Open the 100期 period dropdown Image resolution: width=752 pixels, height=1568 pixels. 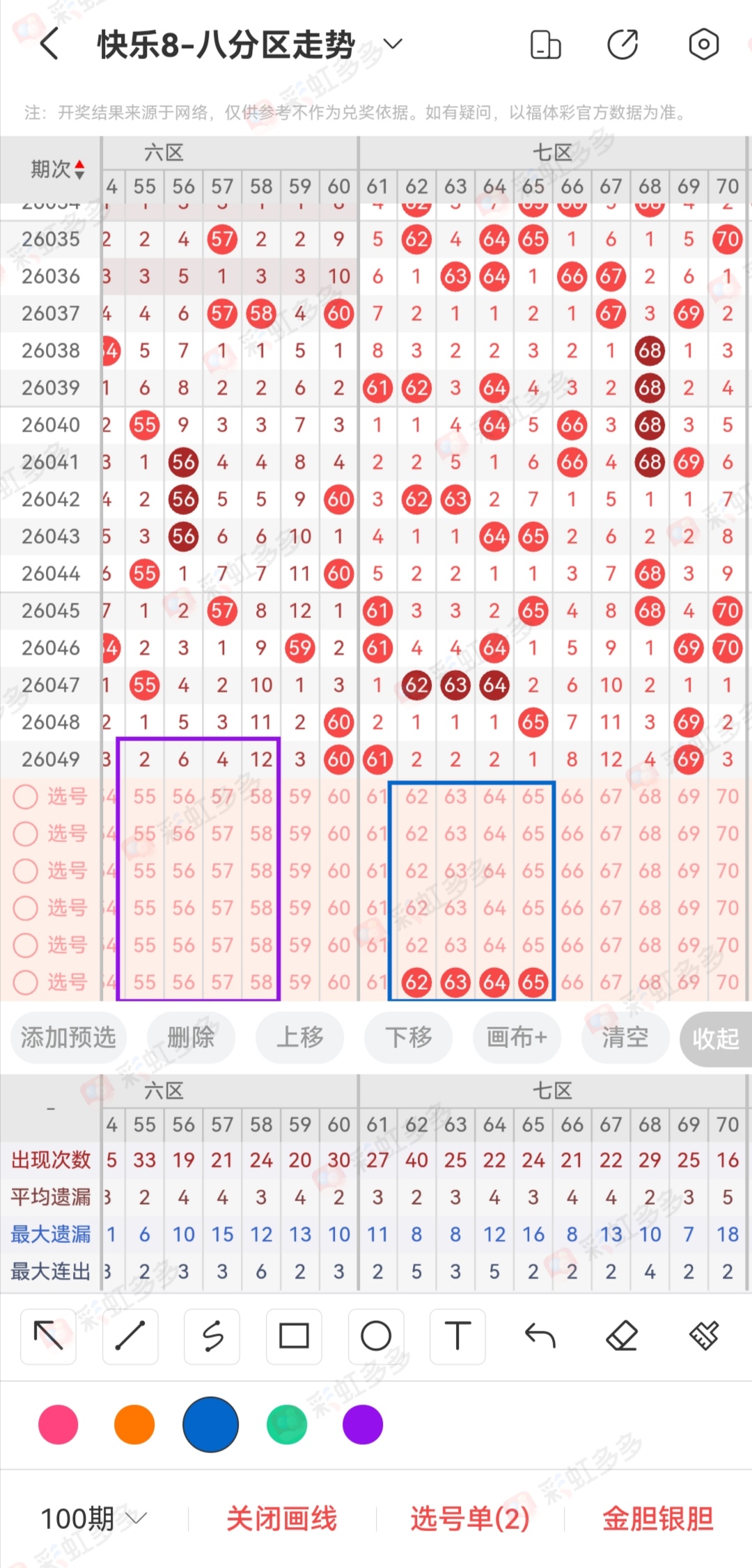[x=94, y=1518]
